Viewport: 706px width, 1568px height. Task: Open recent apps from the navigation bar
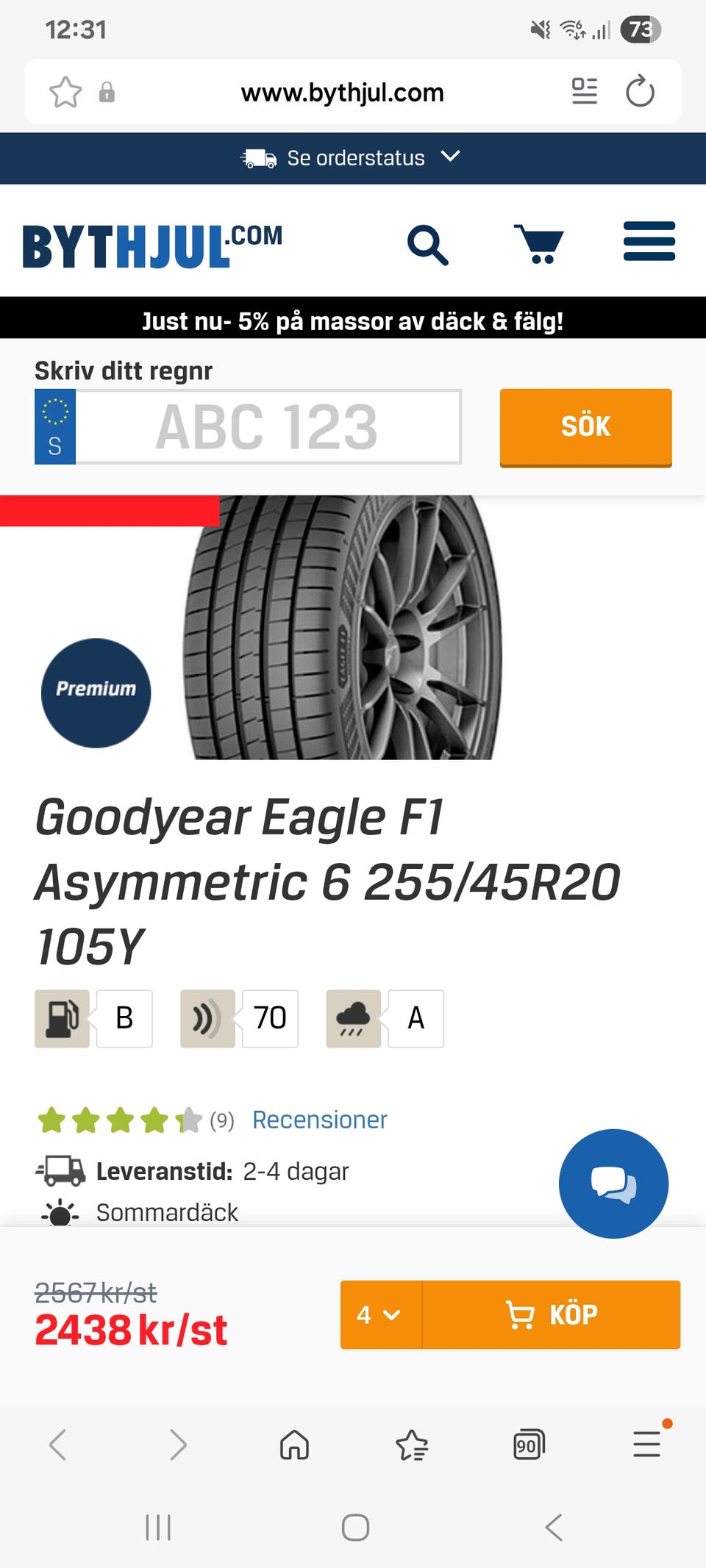point(158,1528)
